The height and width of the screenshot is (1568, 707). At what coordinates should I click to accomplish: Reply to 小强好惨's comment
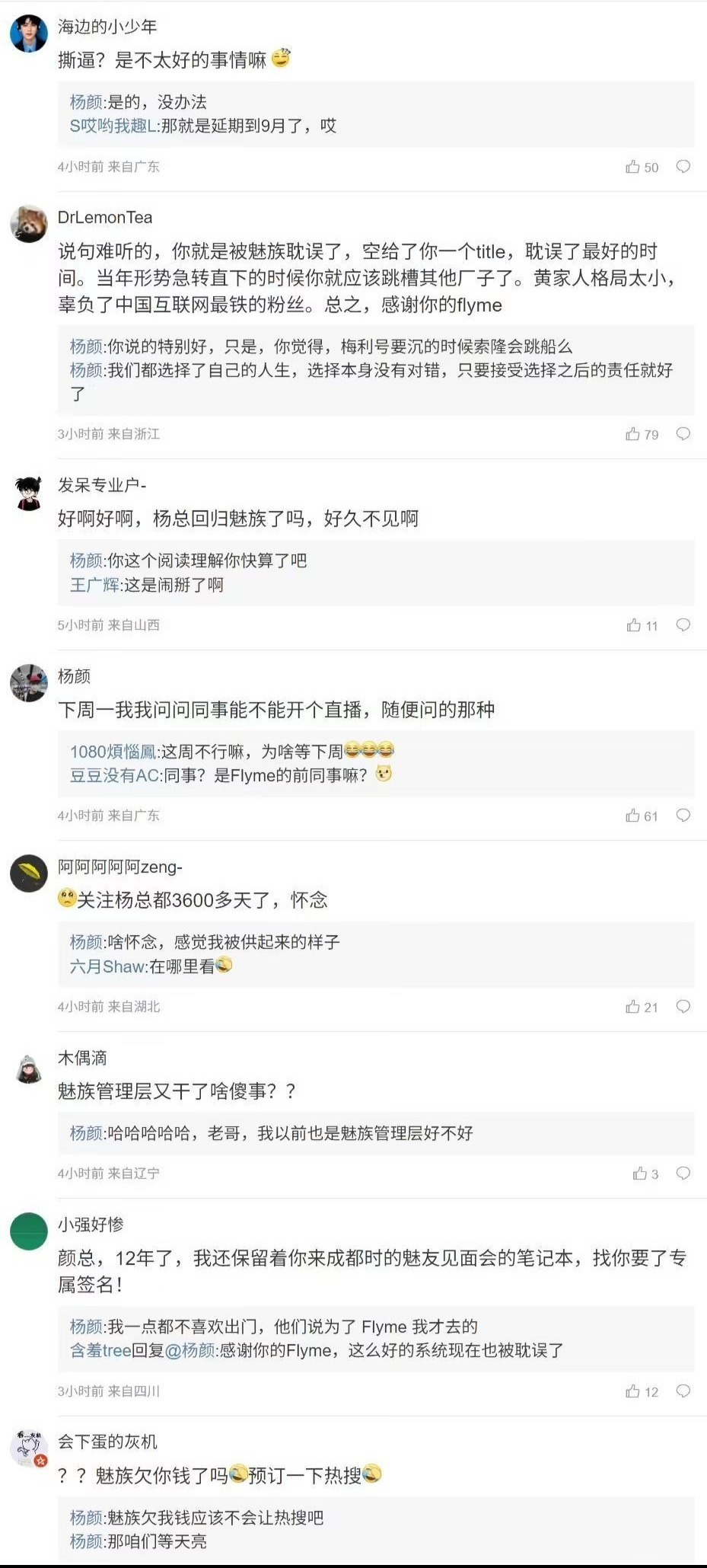point(683,1391)
